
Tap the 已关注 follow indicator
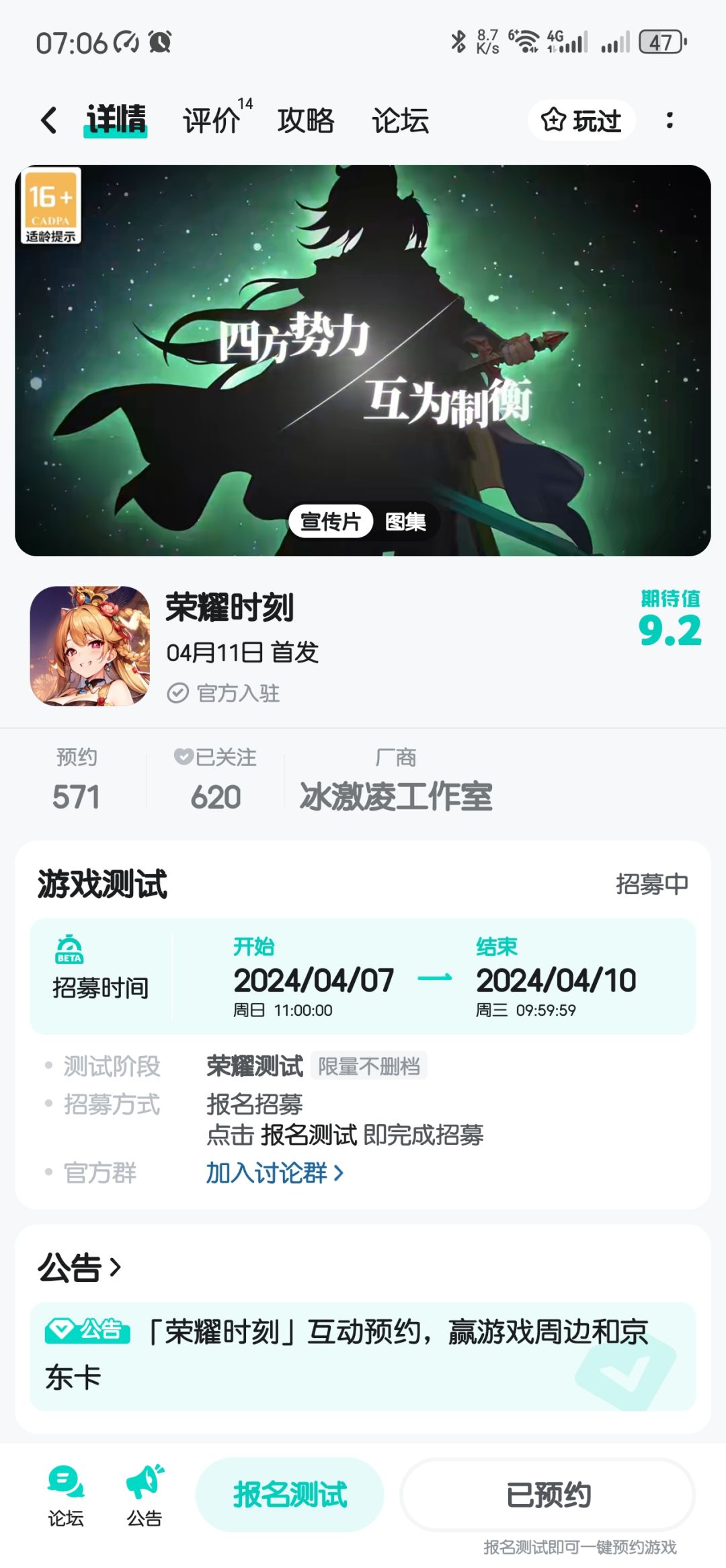click(x=215, y=778)
